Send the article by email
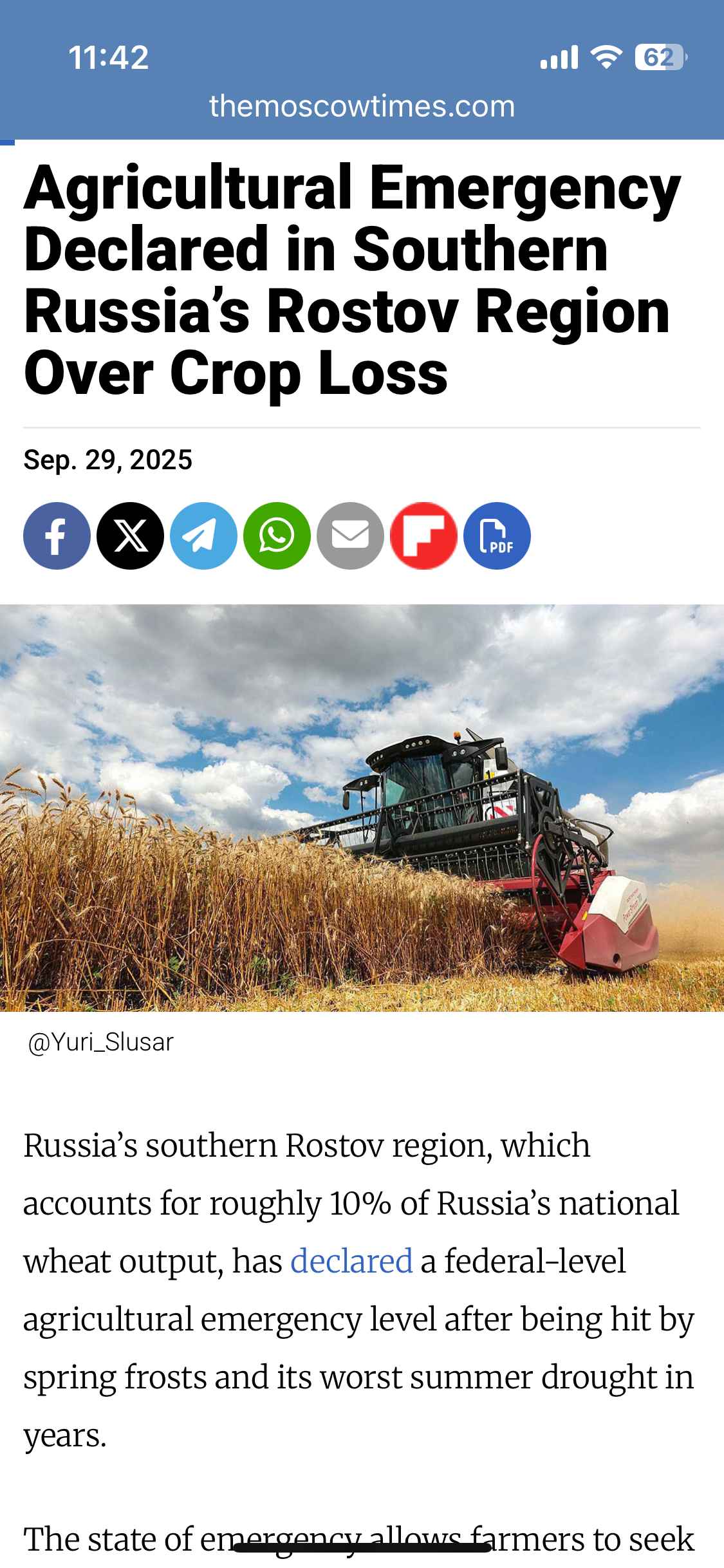The width and height of the screenshot is (724, 1568). [350, 536]
